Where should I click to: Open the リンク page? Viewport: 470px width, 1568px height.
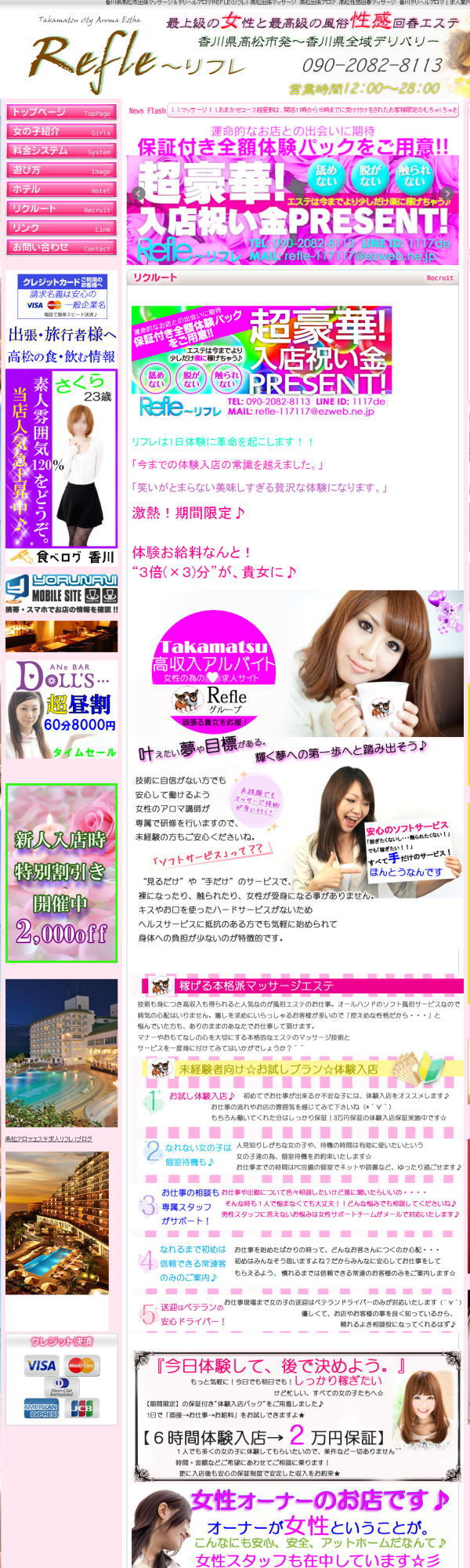coord(61,228)
